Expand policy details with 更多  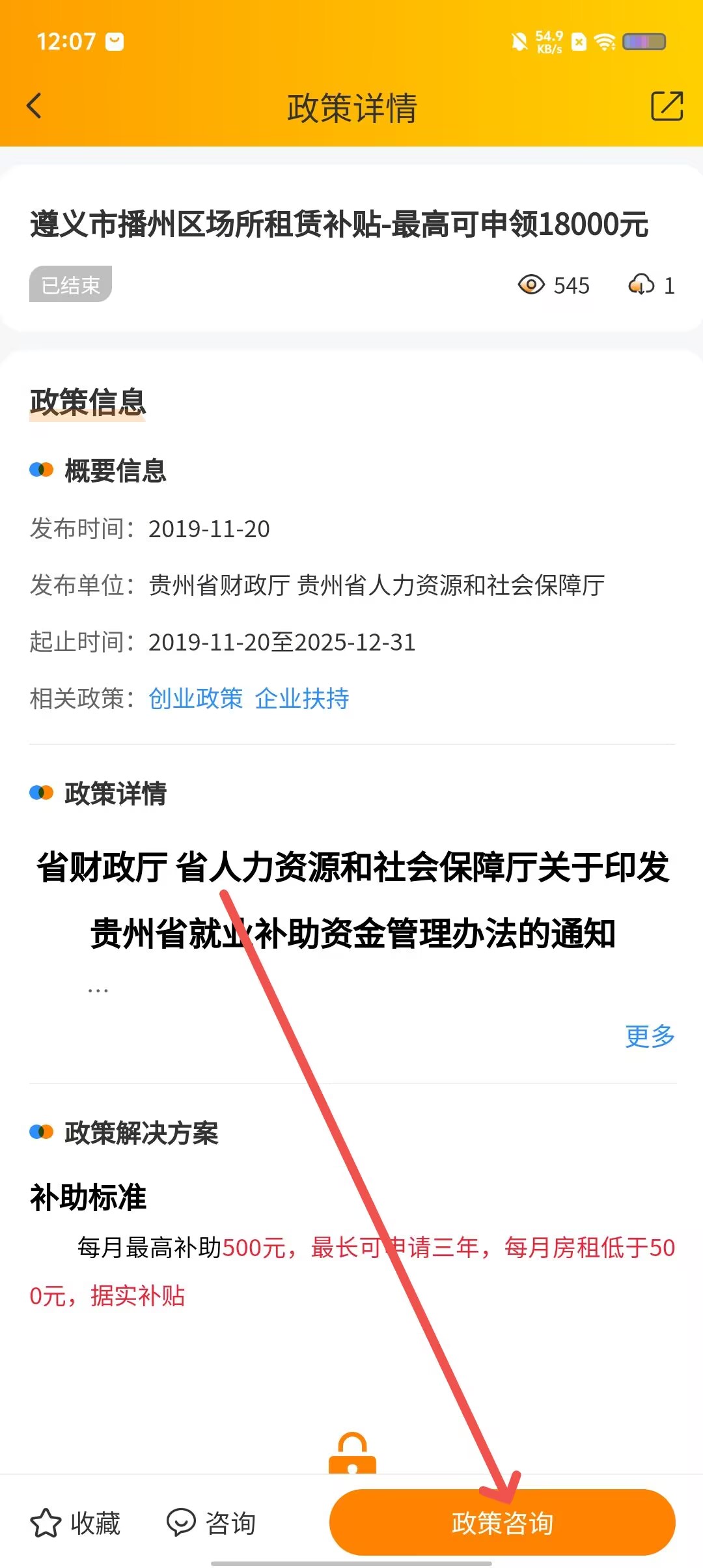tap(649, 1035)
